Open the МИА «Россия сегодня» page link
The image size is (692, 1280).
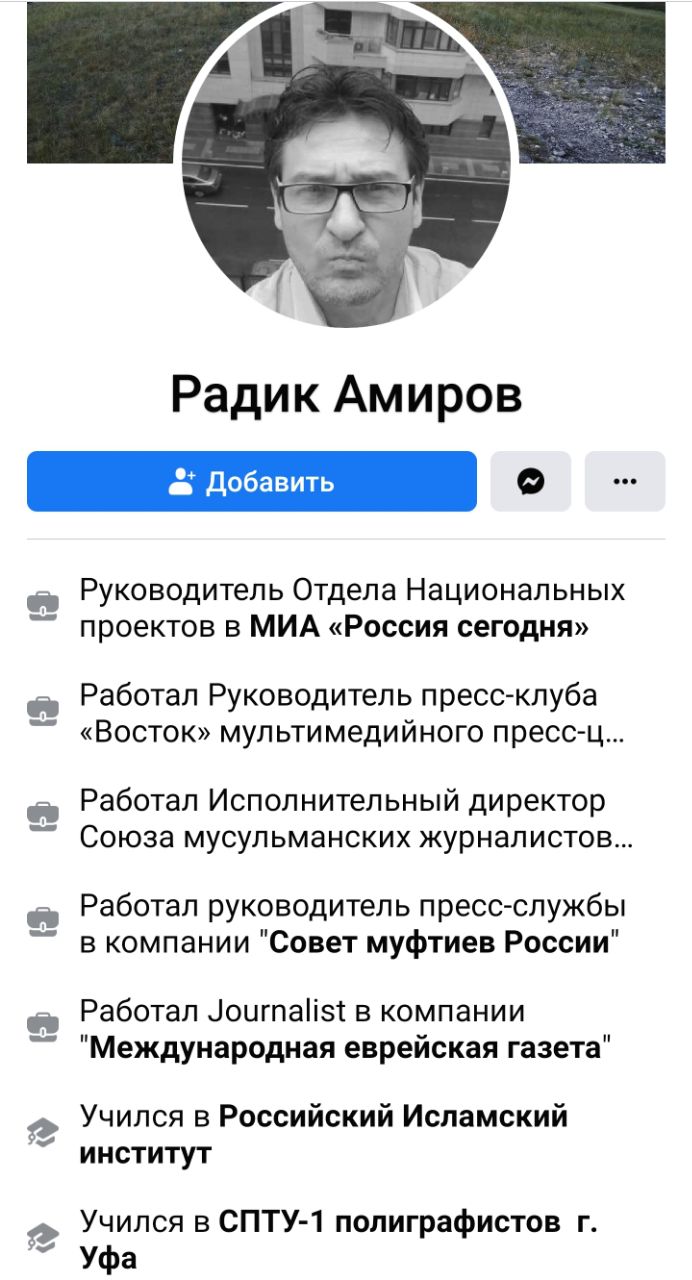pos(419,628)
